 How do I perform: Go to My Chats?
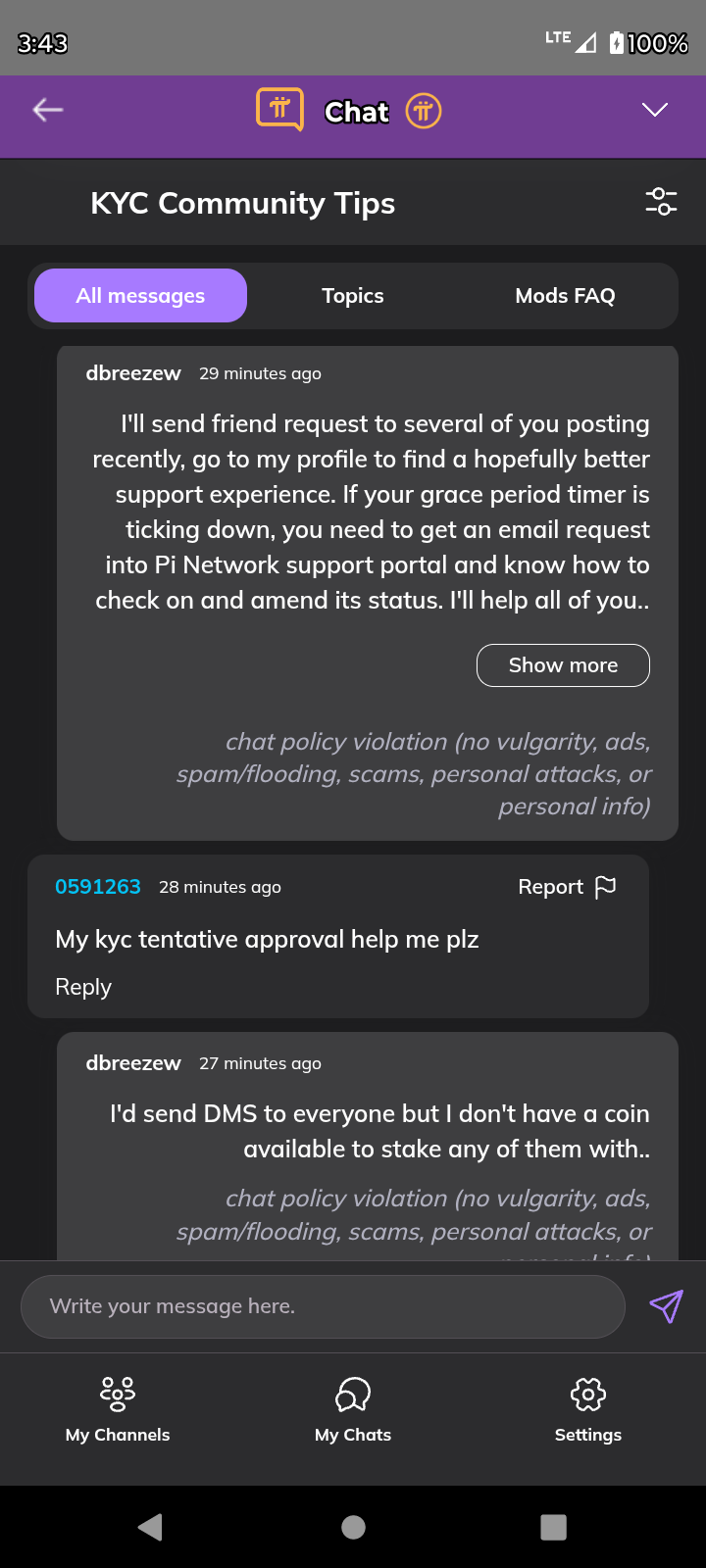tap(353, 1409)
